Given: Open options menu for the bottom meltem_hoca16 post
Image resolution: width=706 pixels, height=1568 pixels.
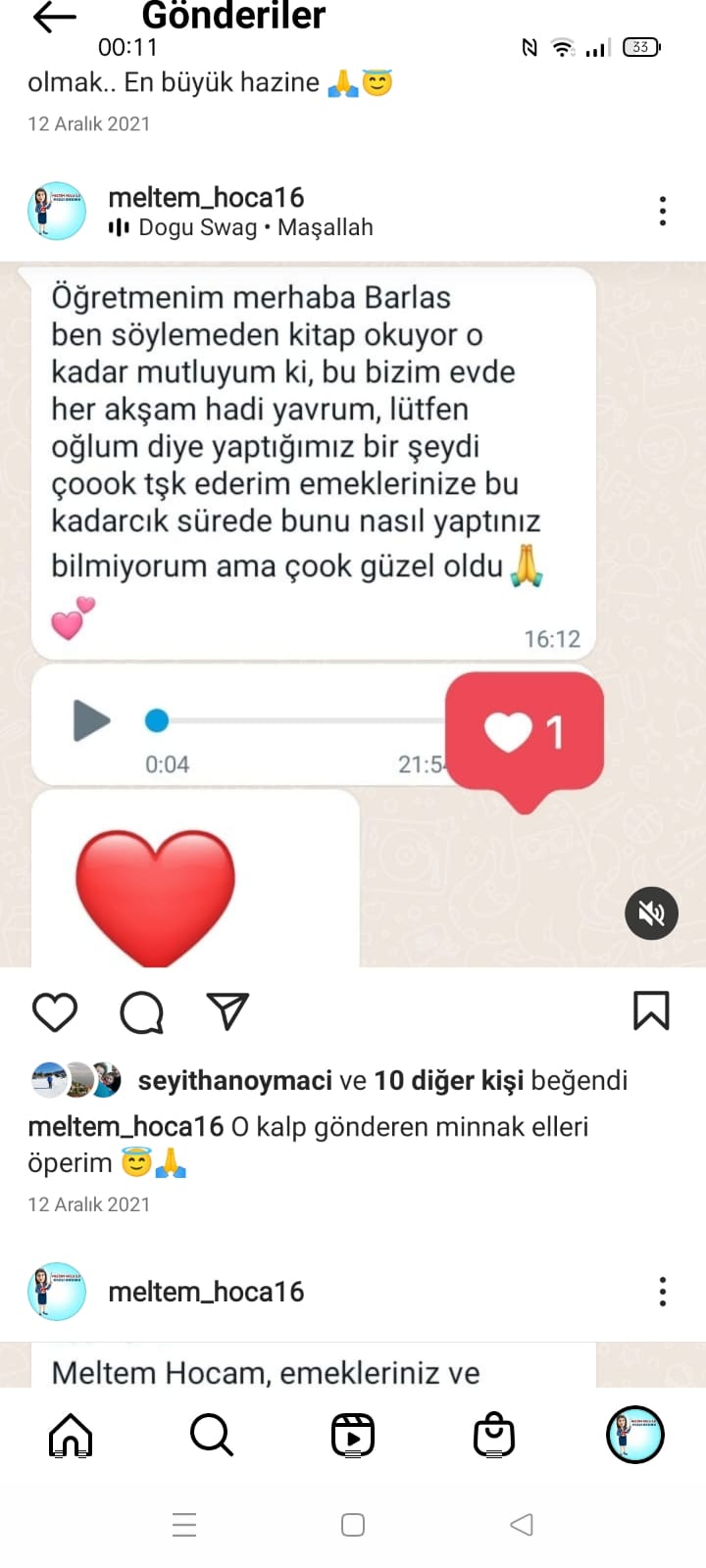Looking at the screenshot, I should 663,1292.
